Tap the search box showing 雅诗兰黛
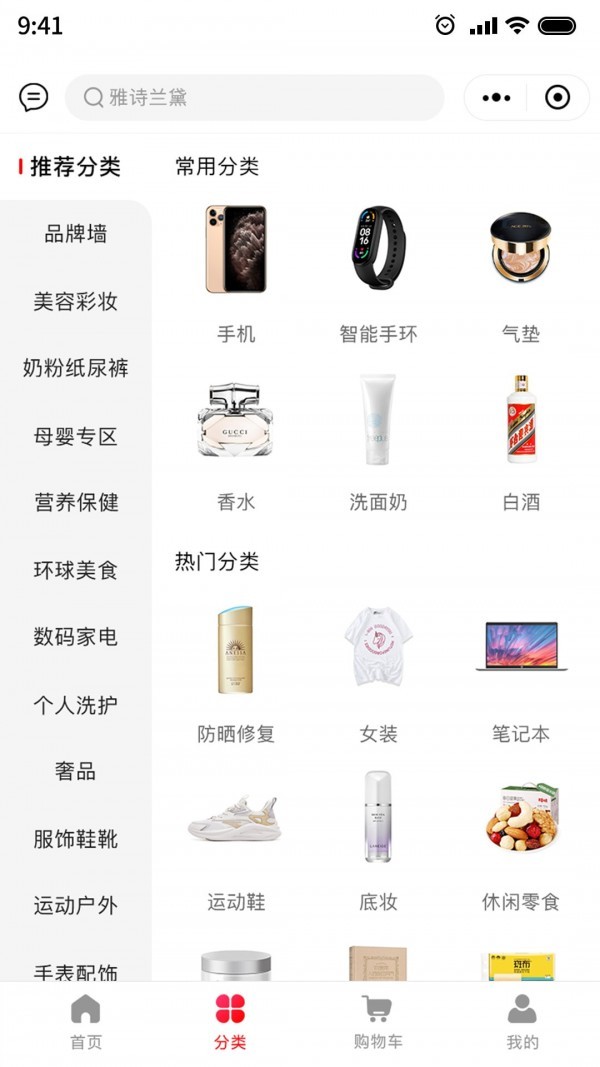The height and width of the screenshot is (1067, 600). pyautogui.click(x=255, y=97)
